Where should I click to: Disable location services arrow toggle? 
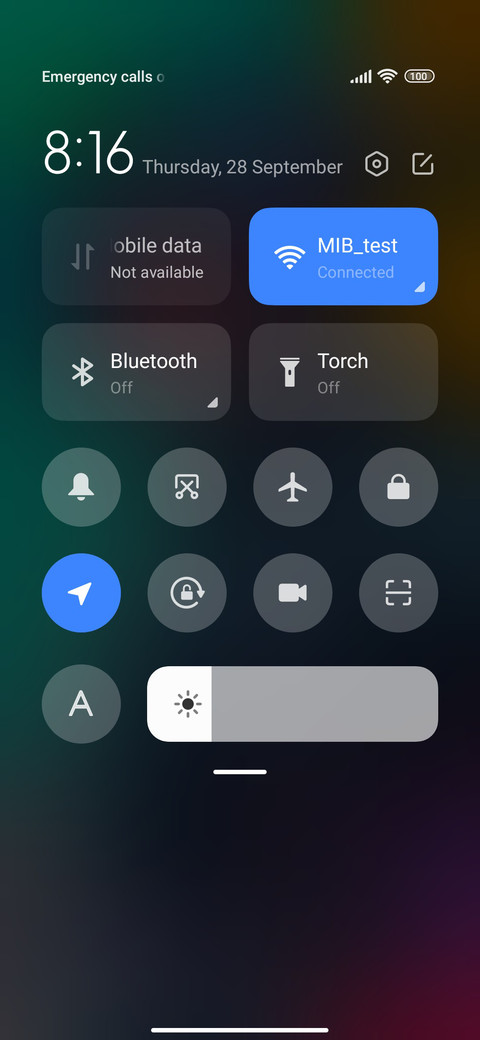pyautogui.click(x=82, y=593)
